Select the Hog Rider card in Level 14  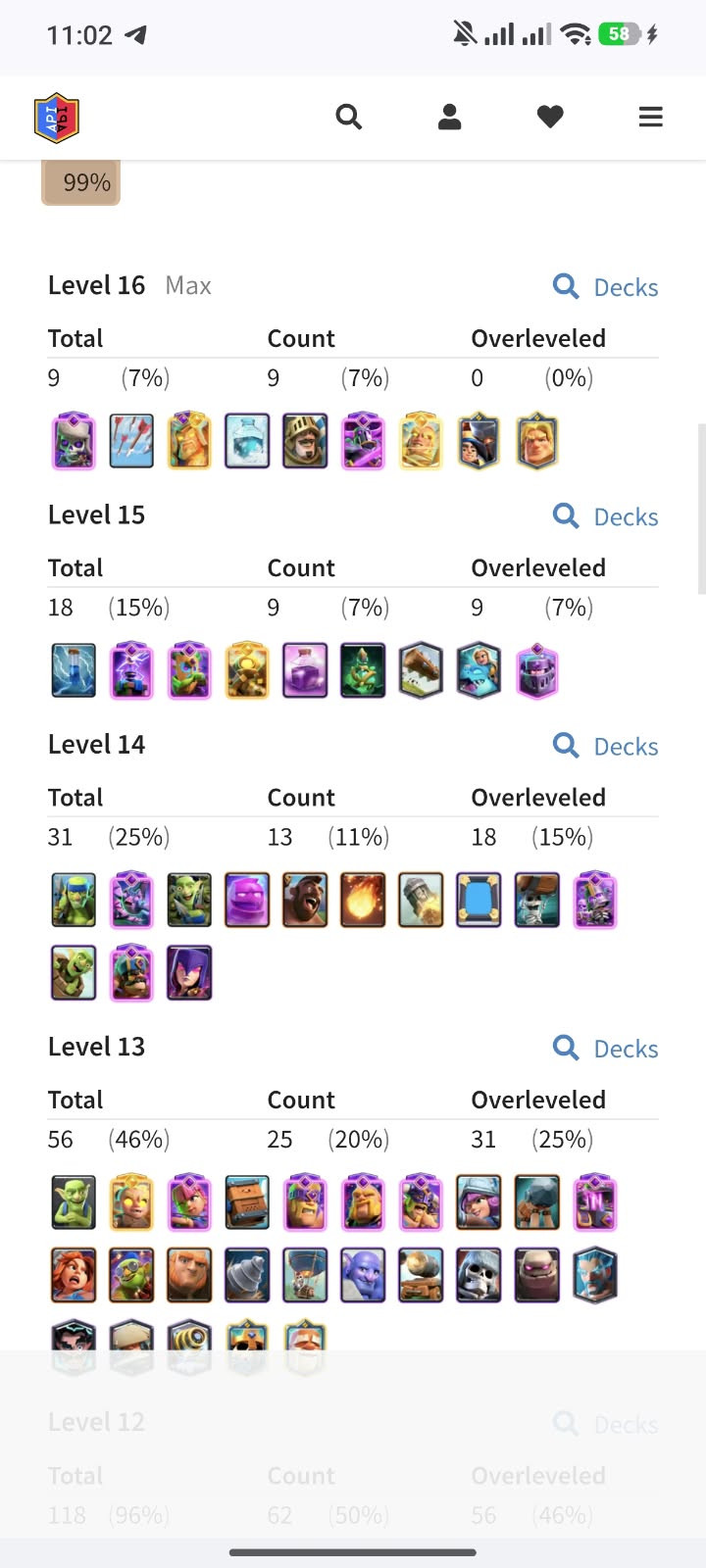click(305, 900)
